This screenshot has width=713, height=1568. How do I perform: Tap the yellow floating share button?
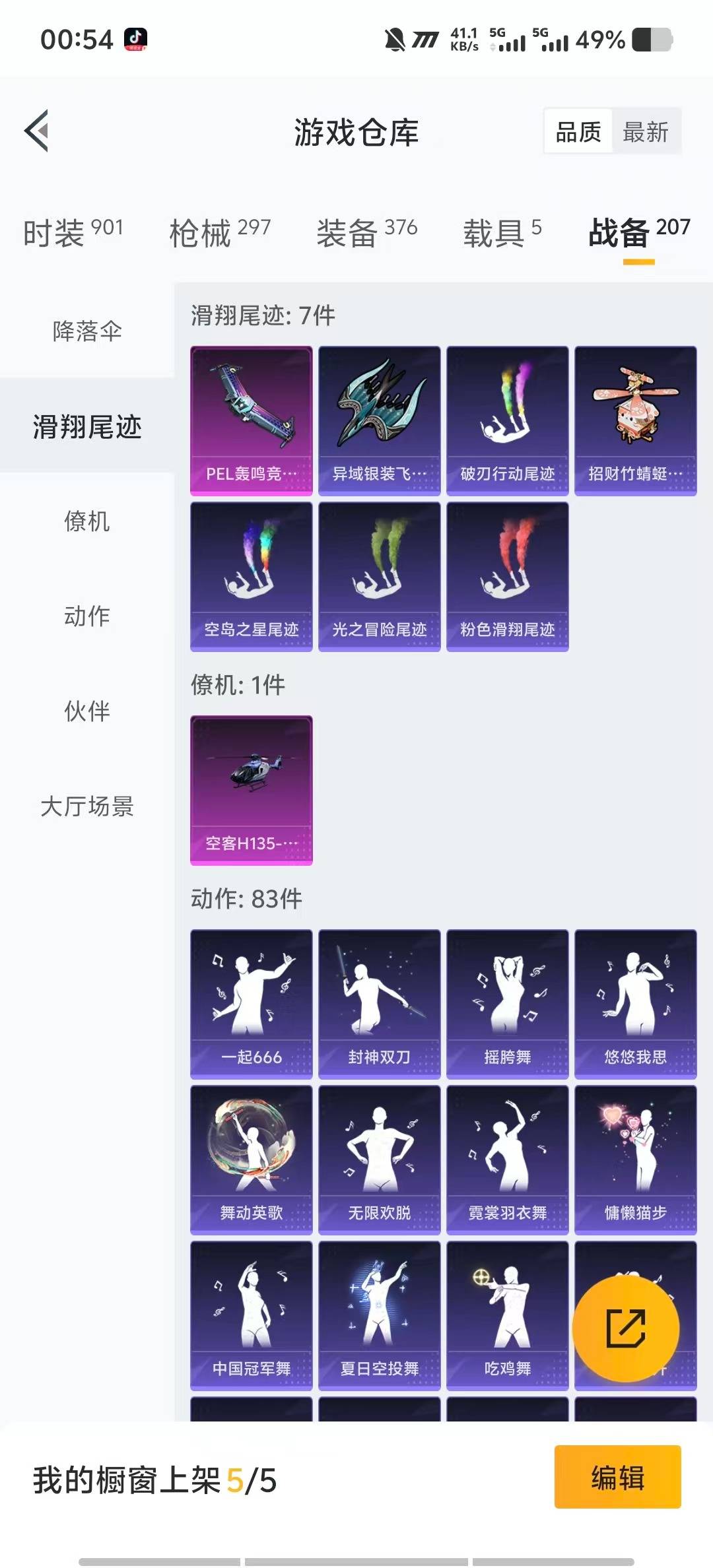click(x=625, y=1328)
